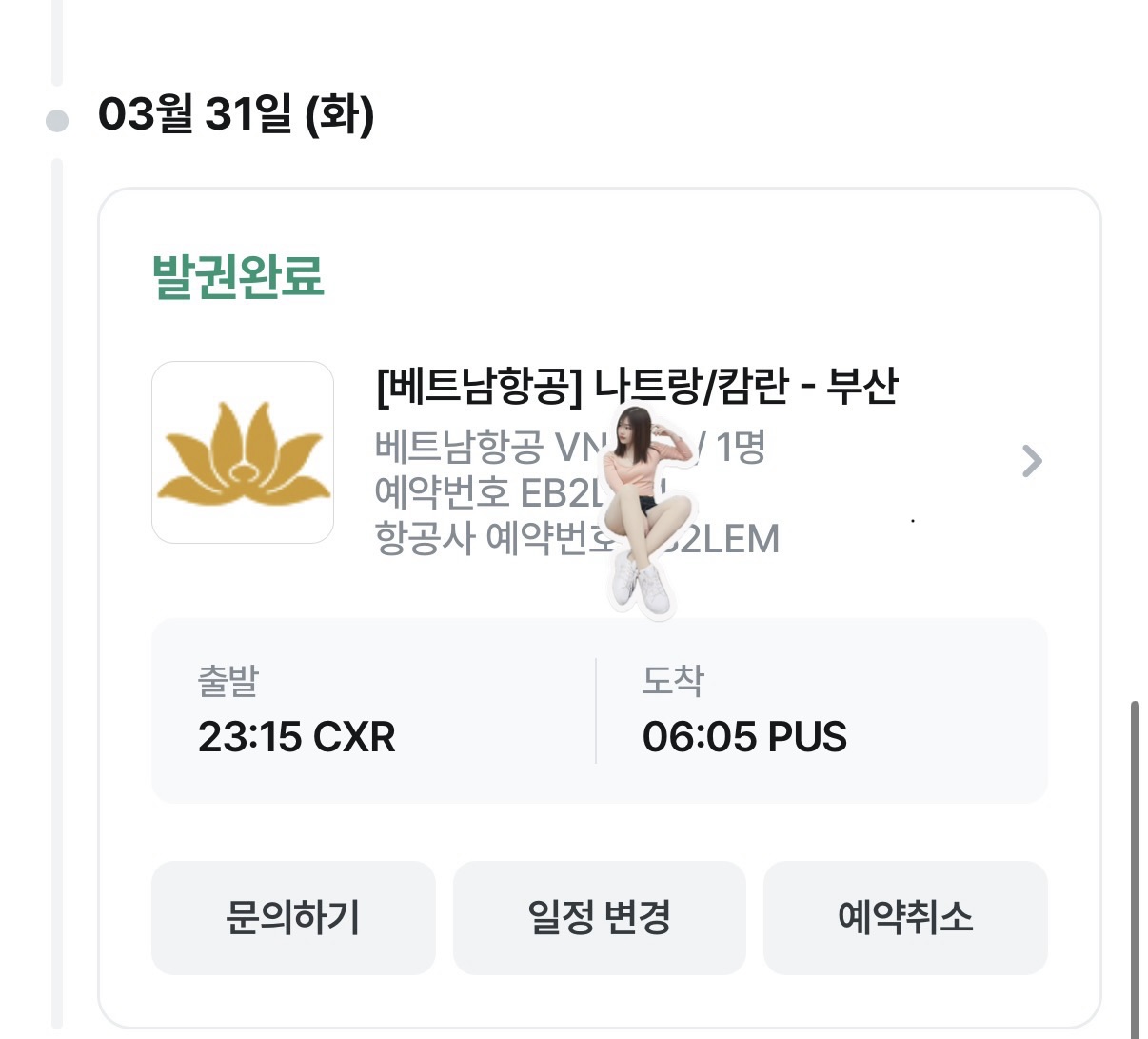
Task: Tap 예약취소 to cancel the booking
Action: pyautogui.click(x=905, y=918)
